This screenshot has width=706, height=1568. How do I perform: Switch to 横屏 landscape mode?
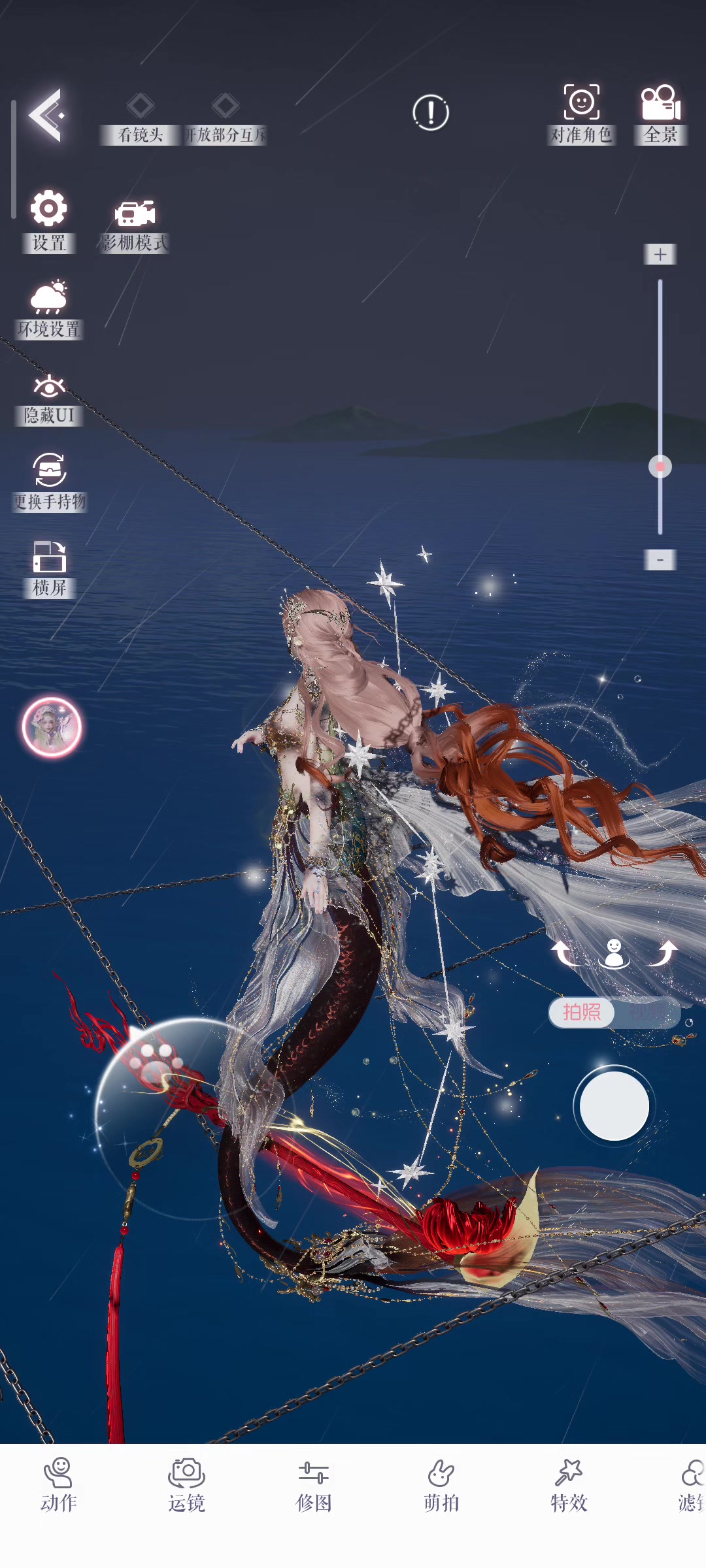(x=49, y=569)
